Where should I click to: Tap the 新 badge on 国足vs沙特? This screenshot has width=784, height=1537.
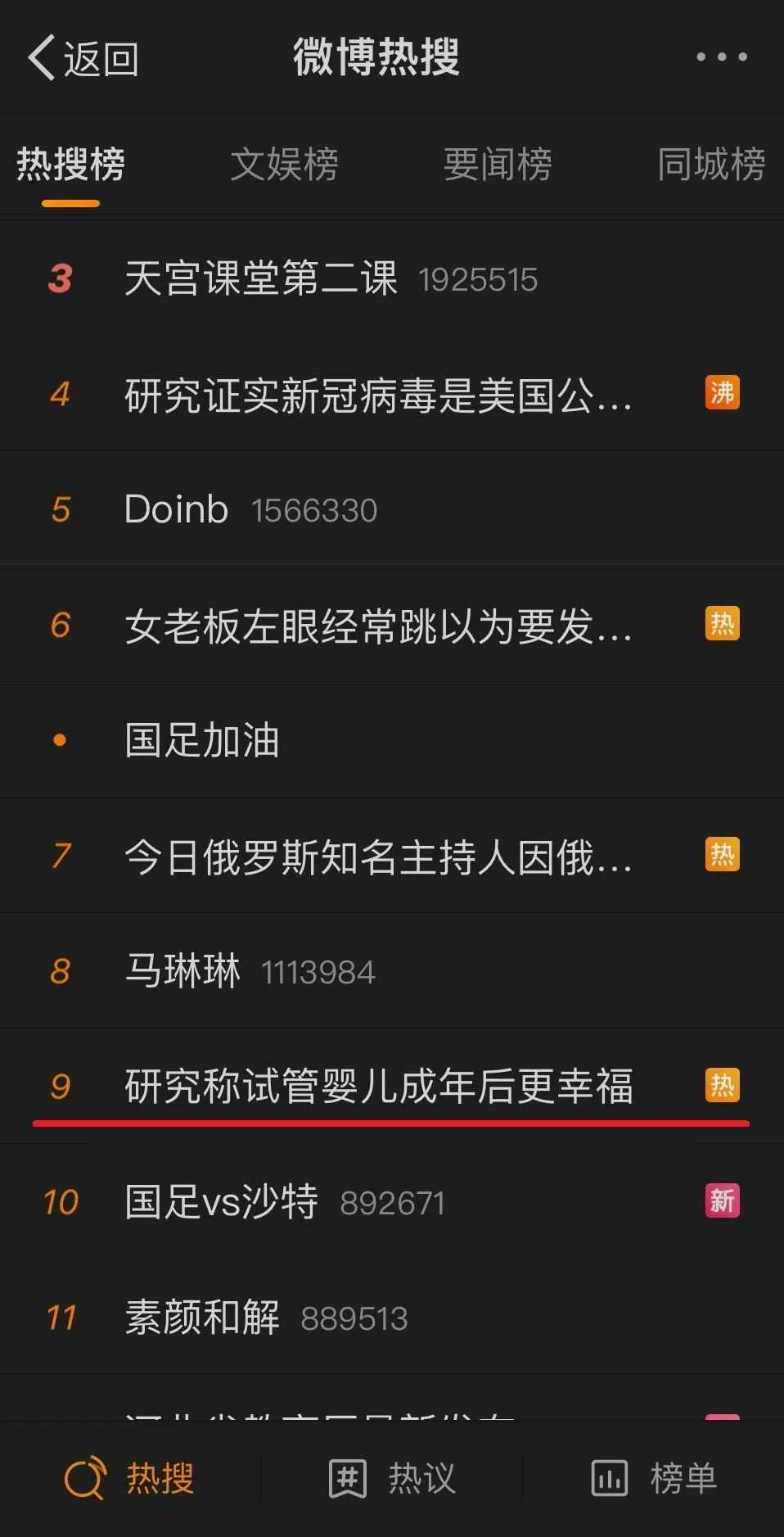(x=723, y=1200)
